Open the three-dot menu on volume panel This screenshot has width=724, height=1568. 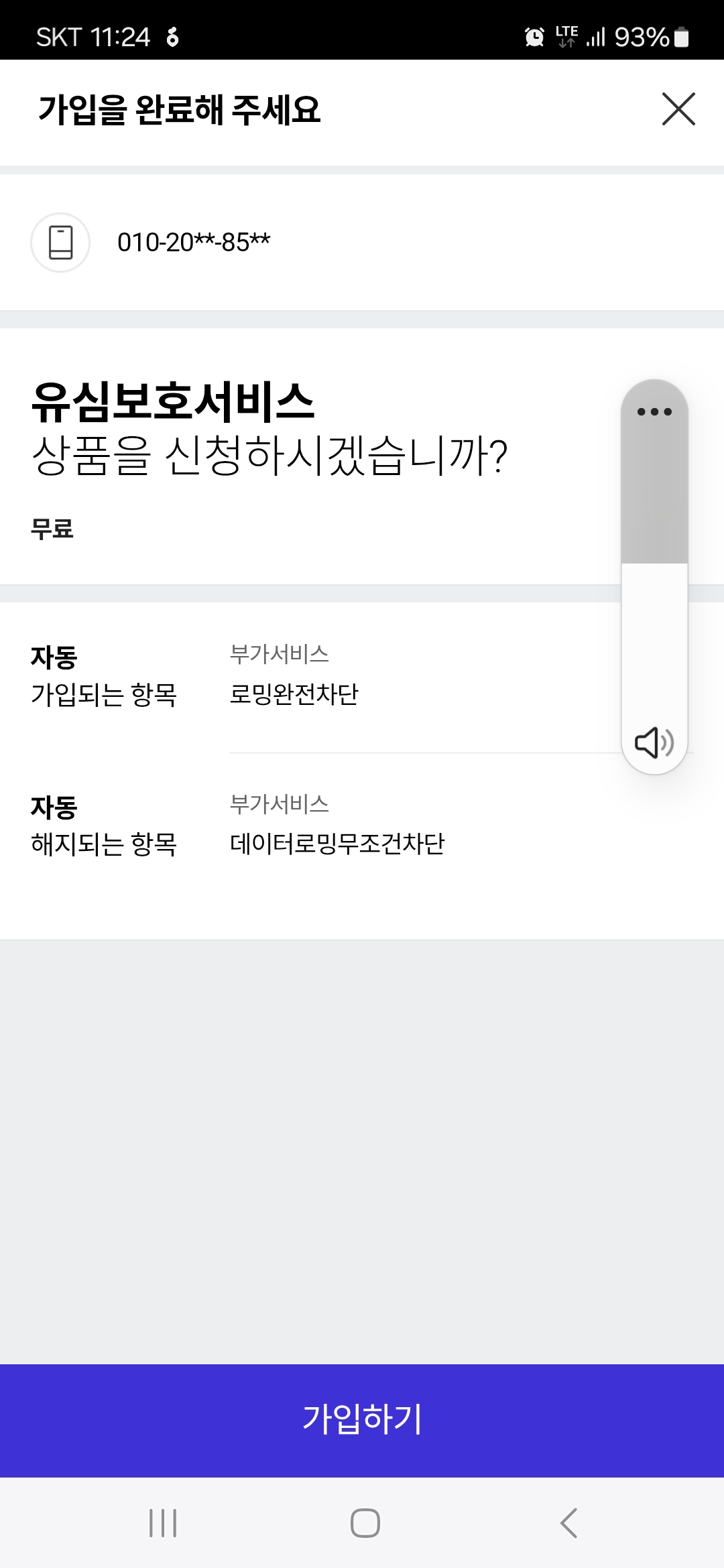click(x=654, y=411)
